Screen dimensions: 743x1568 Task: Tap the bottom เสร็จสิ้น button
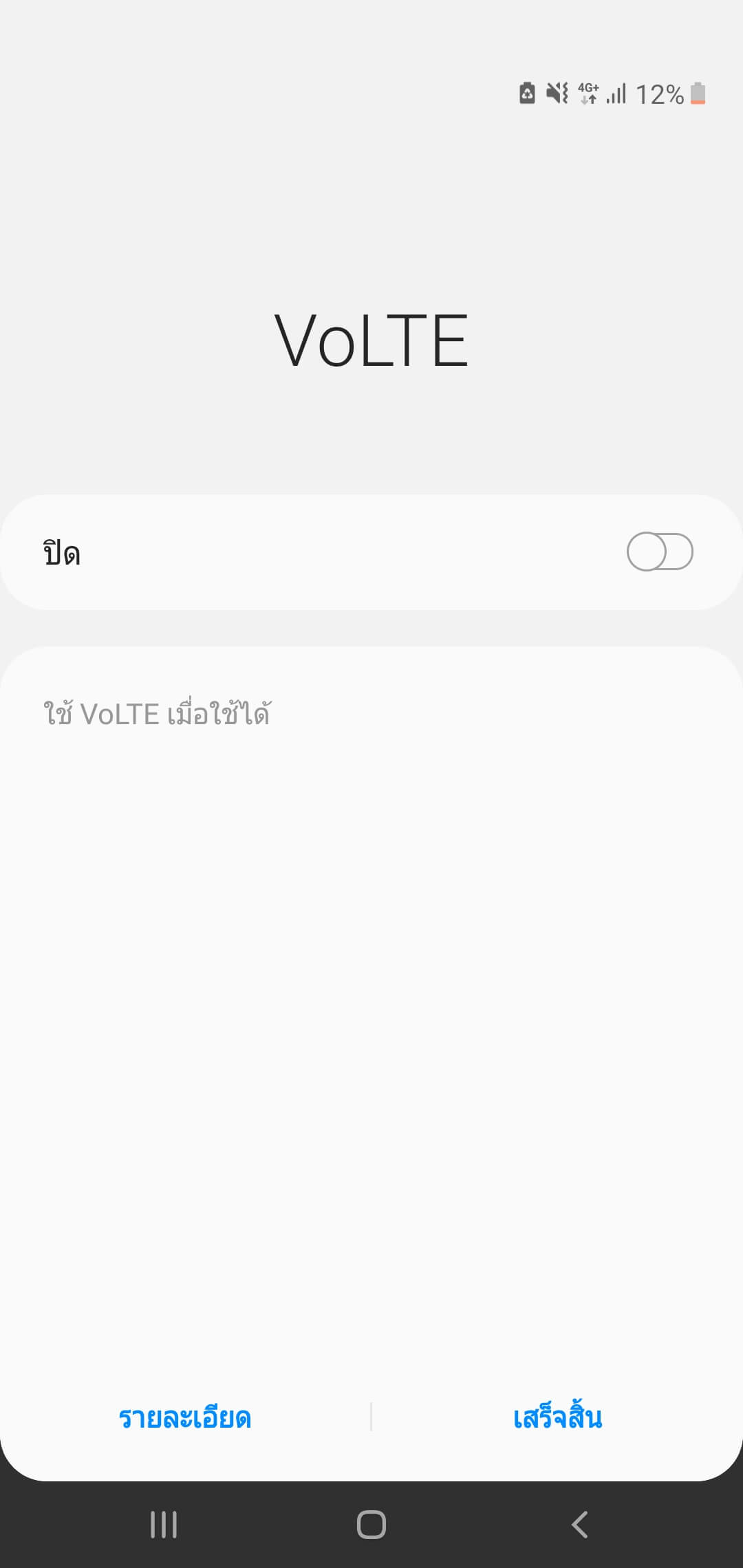tap(557, 1418)
